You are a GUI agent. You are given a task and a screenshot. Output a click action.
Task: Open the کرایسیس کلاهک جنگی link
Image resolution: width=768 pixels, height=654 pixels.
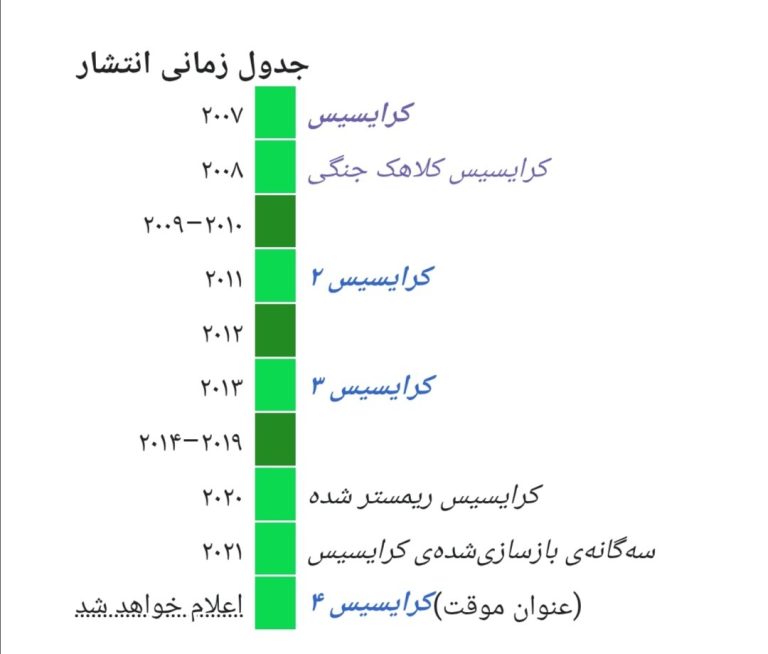coord(428,169)
